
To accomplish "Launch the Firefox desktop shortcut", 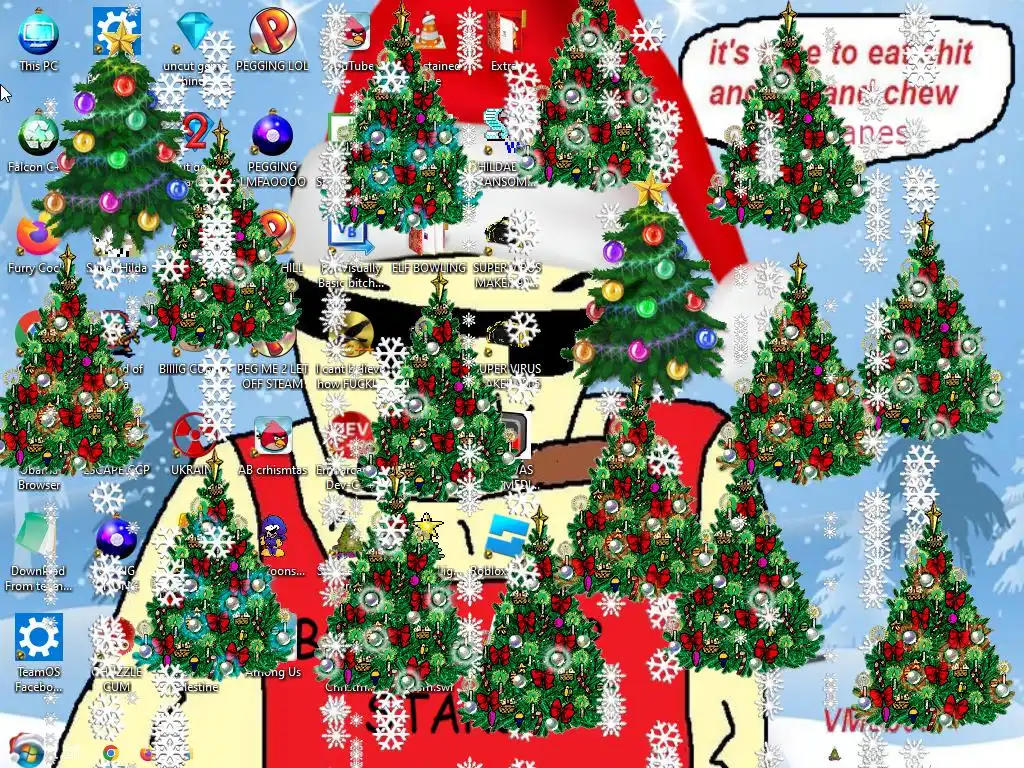I will [x=37, y=237].
